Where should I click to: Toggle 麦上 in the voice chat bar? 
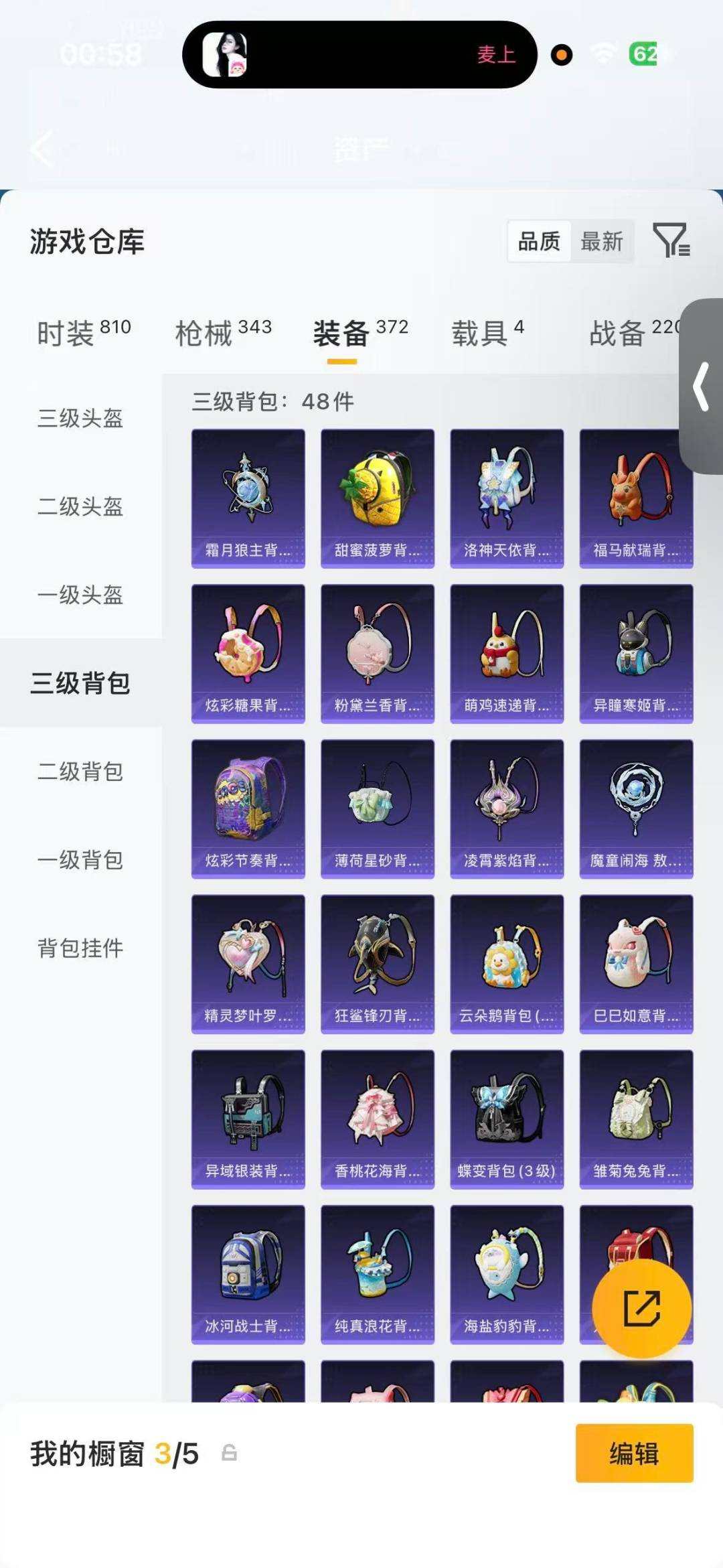(496, 56)
